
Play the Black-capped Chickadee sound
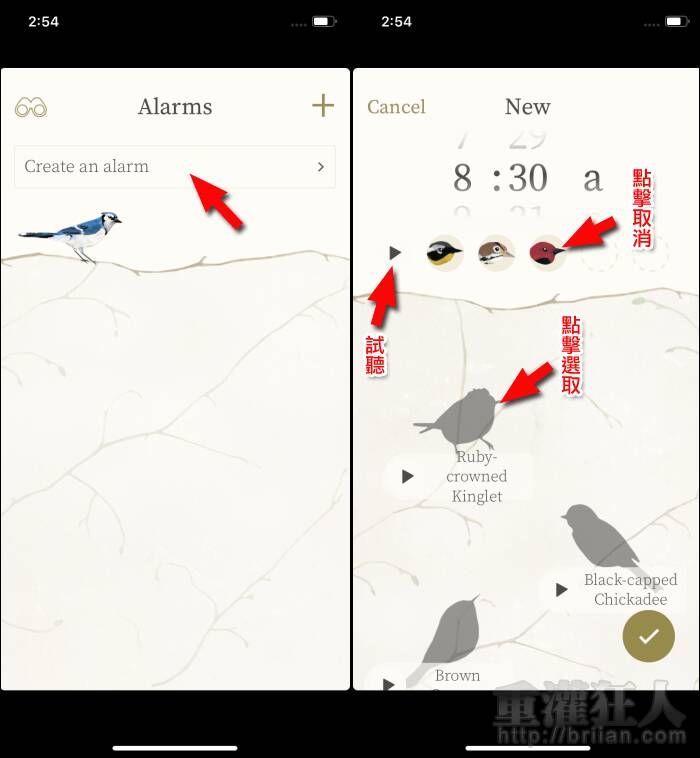click(x=561, y=590)
